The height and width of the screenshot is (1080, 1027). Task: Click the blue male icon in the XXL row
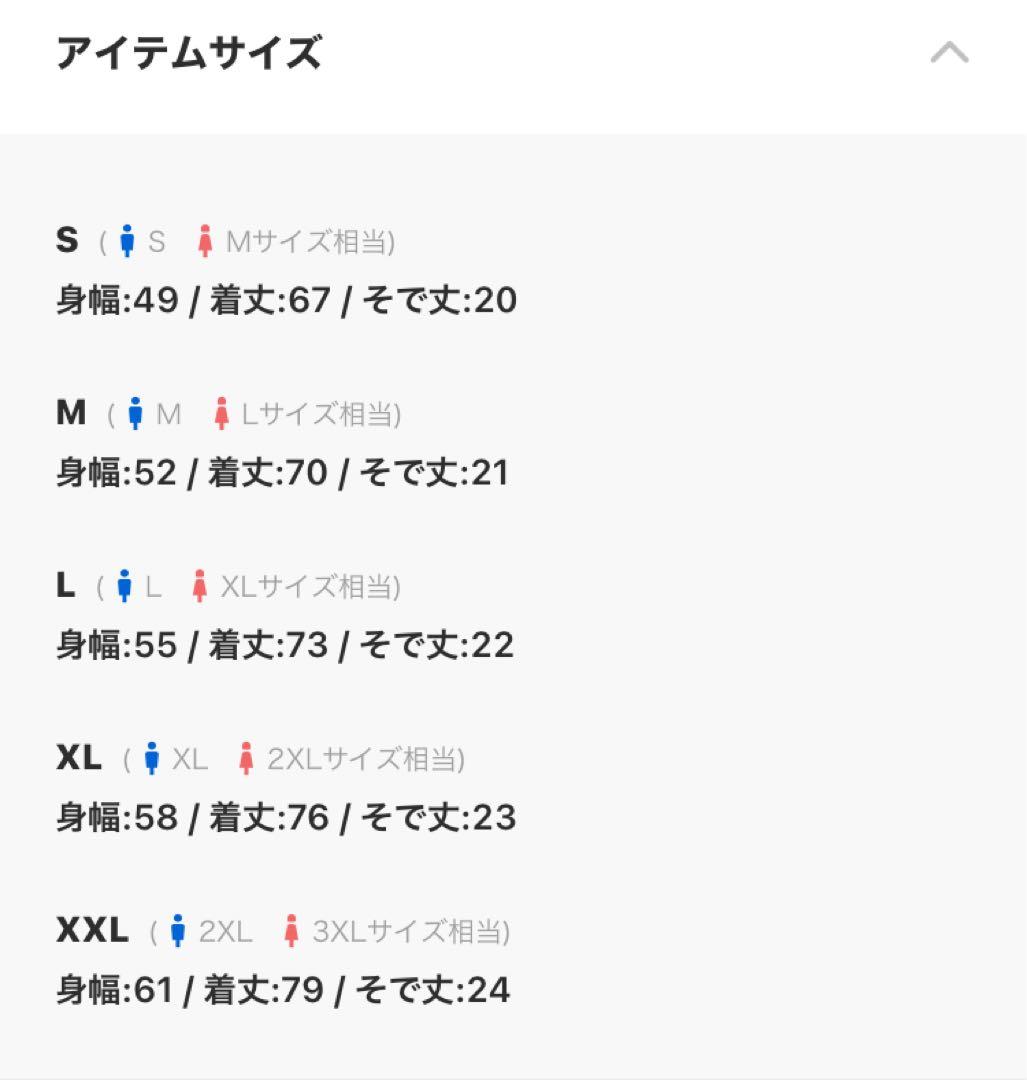pyautogui.click(x=177, y=930)
